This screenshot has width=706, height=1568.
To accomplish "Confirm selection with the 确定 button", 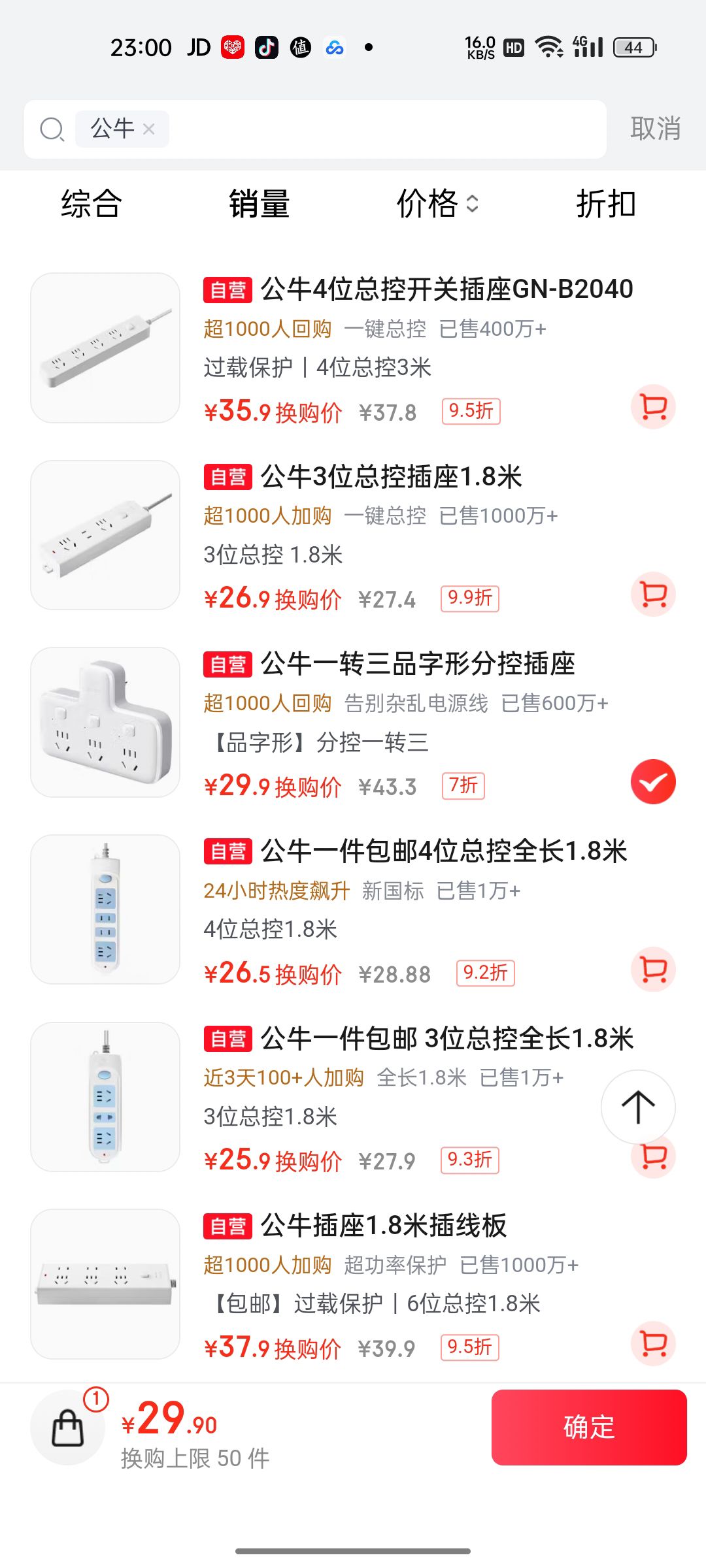I will 589,1428.
